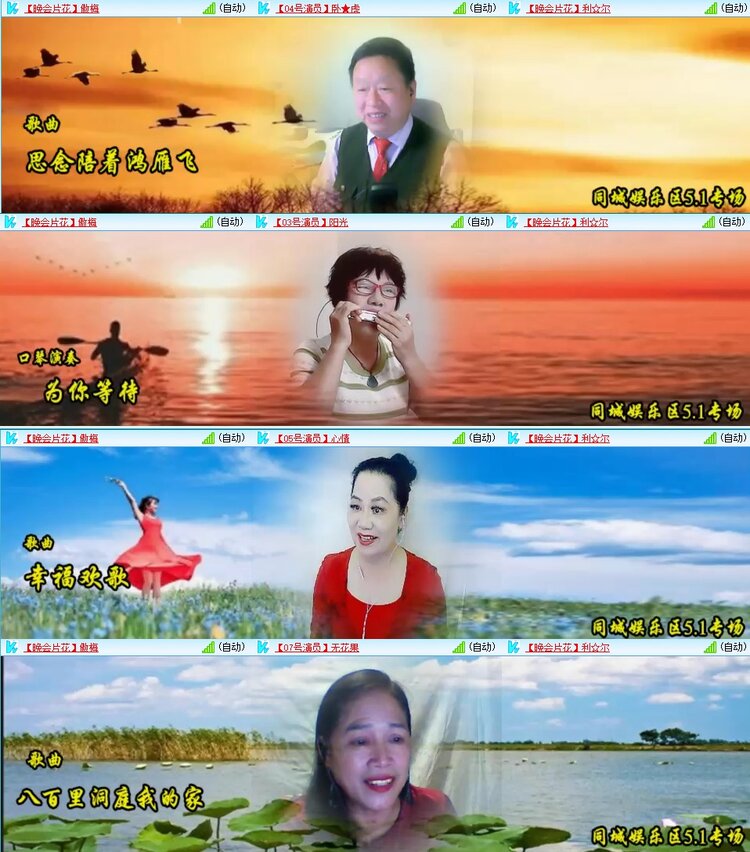Click the K logo icon on the first video panel
This screenshot has height=852, width=750.
click(11, 10)
